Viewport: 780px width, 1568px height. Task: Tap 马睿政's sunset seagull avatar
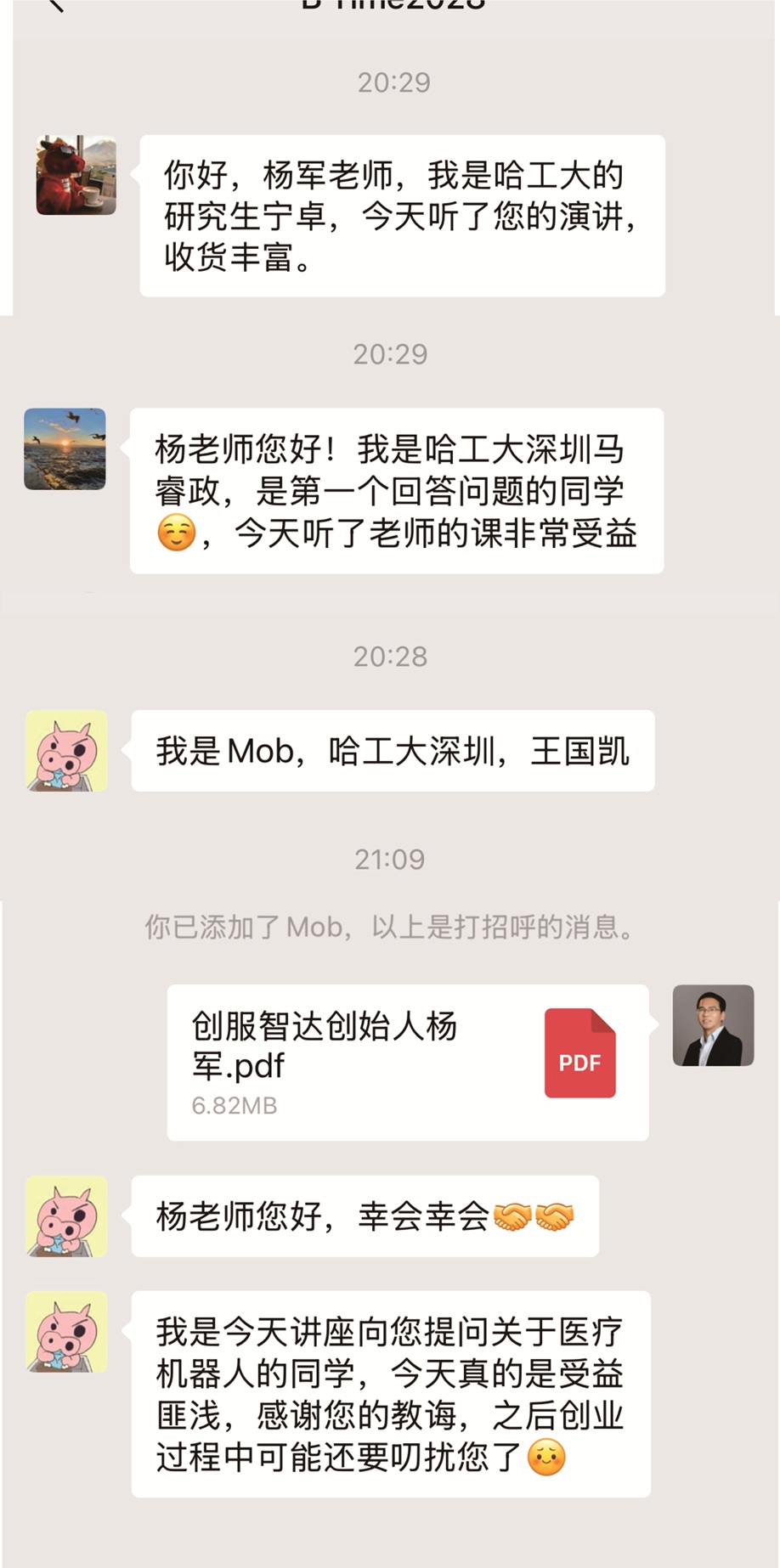pos(65,449)
